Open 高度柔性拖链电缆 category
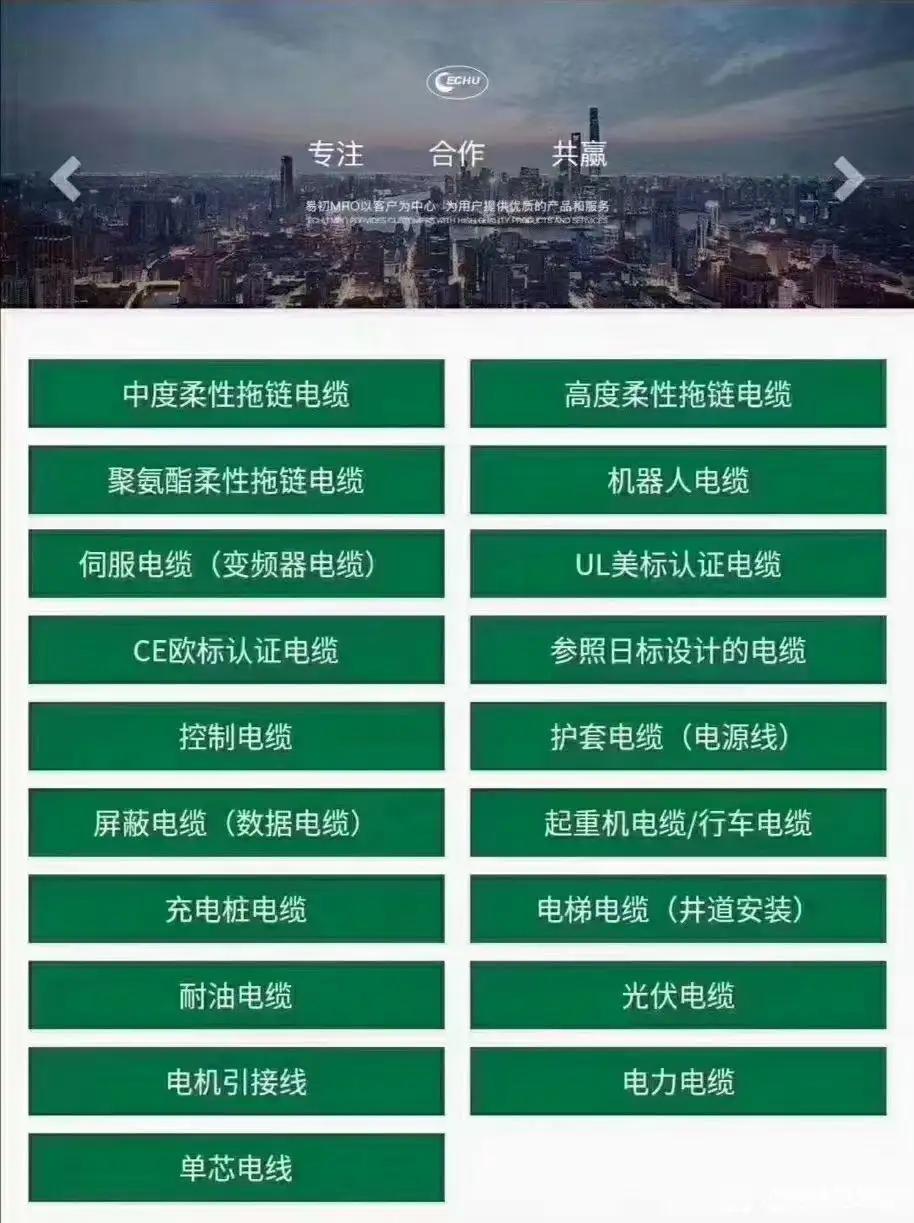 (x=678, y=394)
